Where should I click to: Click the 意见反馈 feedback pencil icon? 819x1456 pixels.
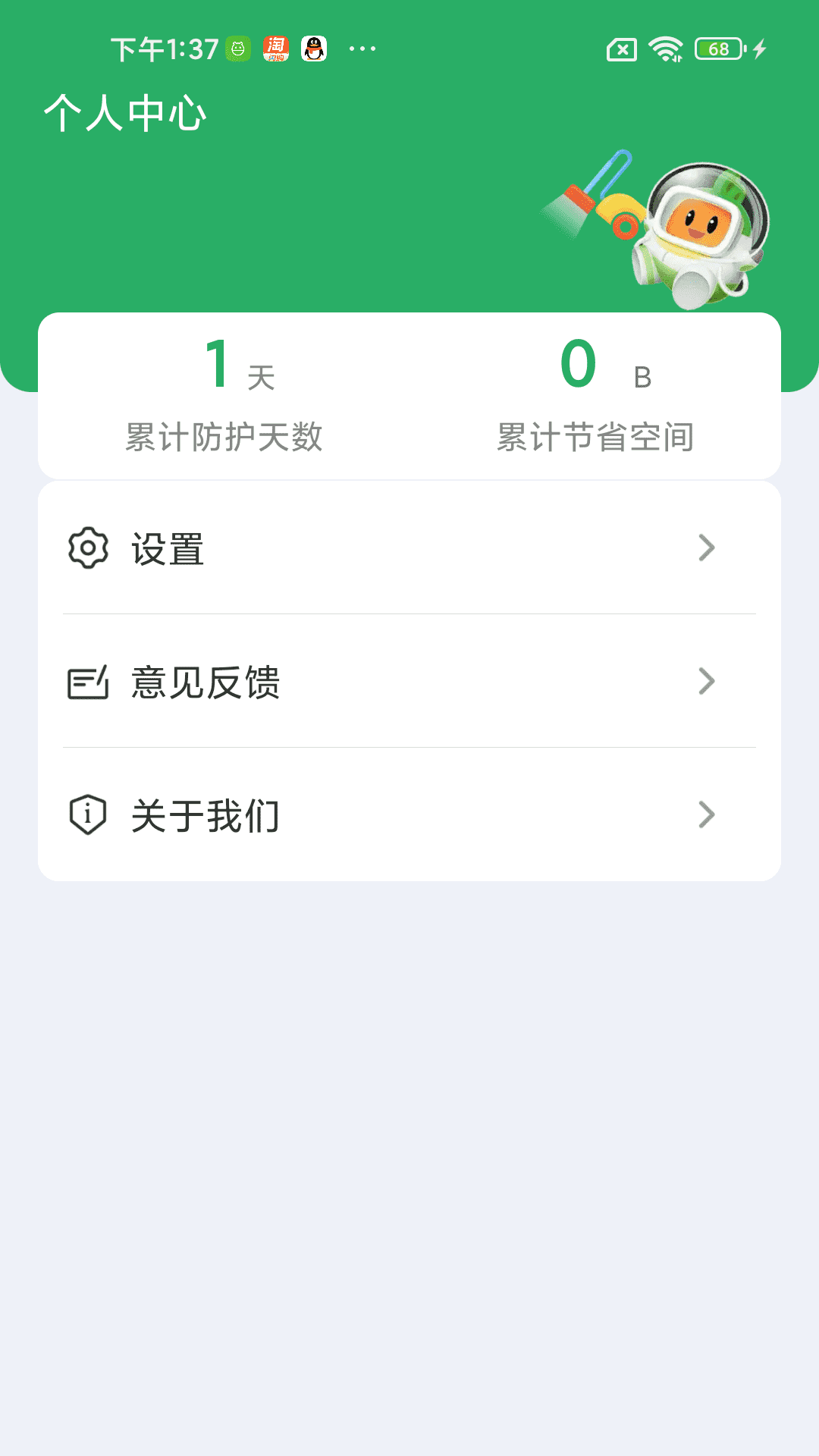tap(86, 682)
